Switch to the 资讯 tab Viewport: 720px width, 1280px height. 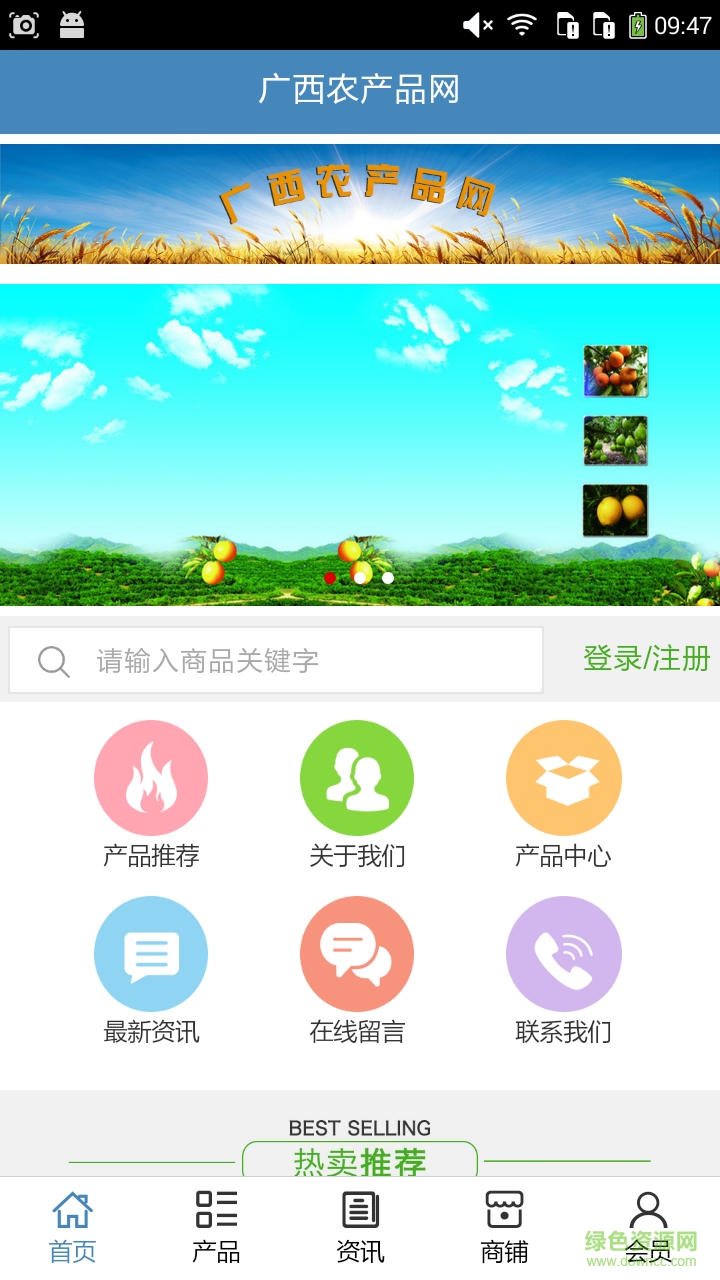360,1227
